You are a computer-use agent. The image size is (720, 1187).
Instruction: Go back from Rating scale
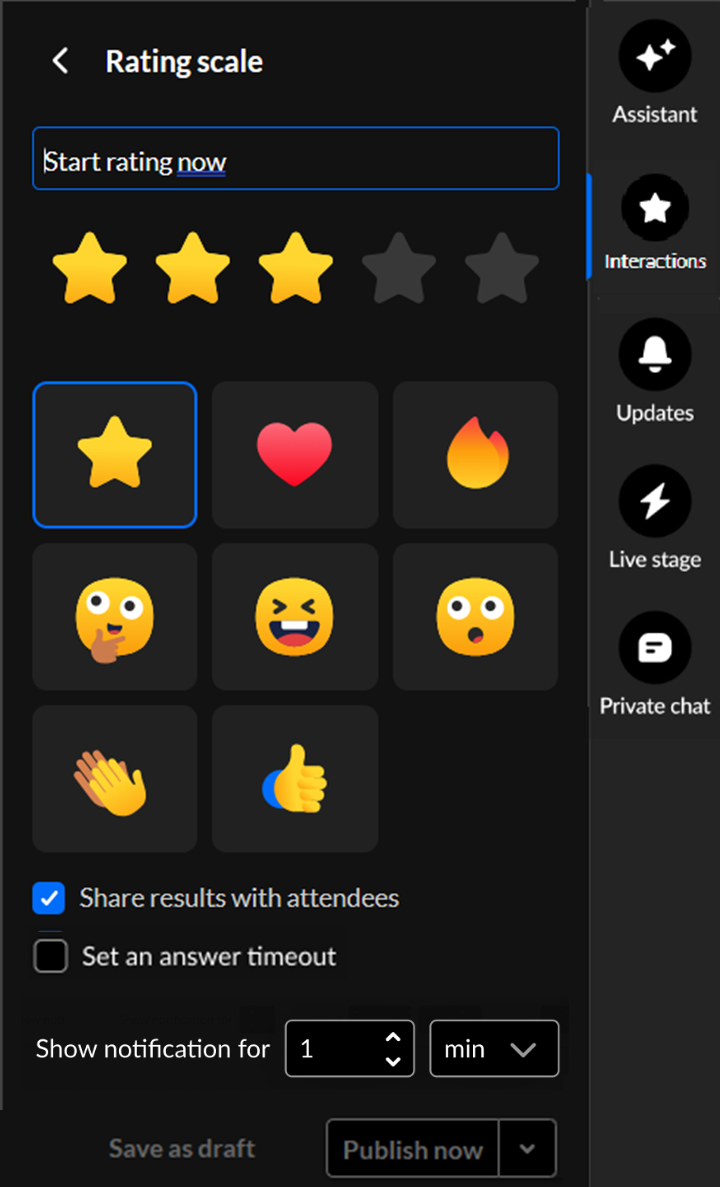click(60, 61)
